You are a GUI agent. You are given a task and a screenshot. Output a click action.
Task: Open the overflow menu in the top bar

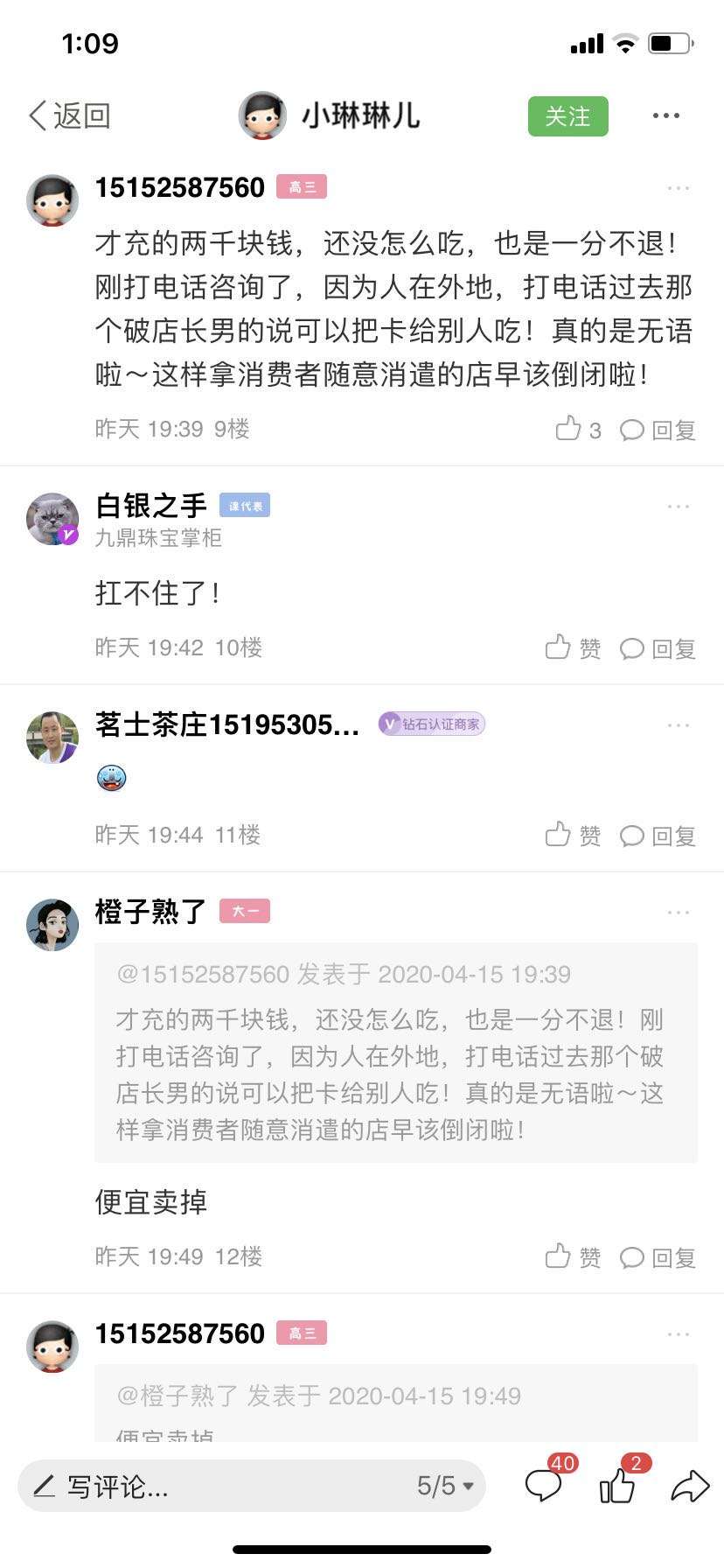665,115
